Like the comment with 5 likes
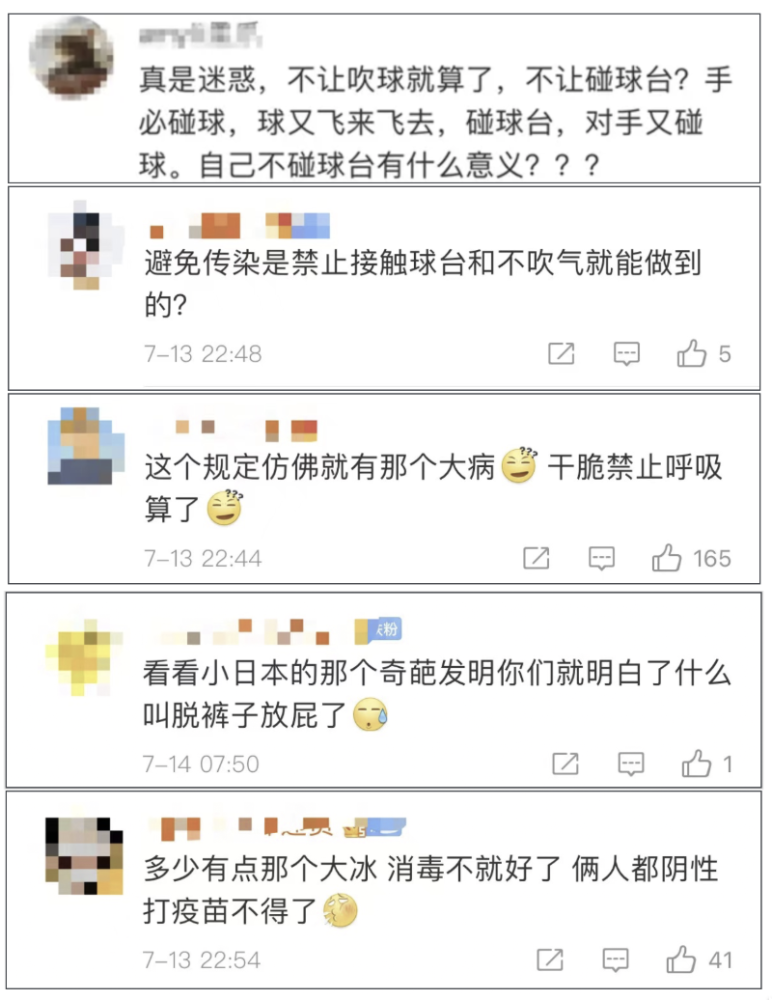This screenshot has width=772, height=1000. pyautogui.click(x=691, y=353)
